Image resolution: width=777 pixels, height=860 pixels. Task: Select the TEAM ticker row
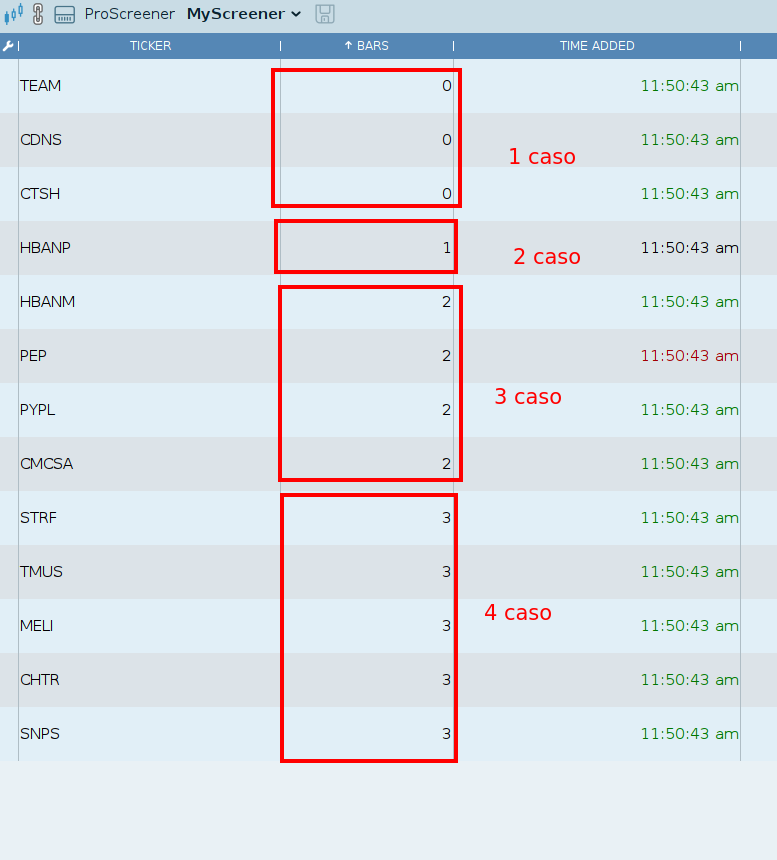[41, 86]
